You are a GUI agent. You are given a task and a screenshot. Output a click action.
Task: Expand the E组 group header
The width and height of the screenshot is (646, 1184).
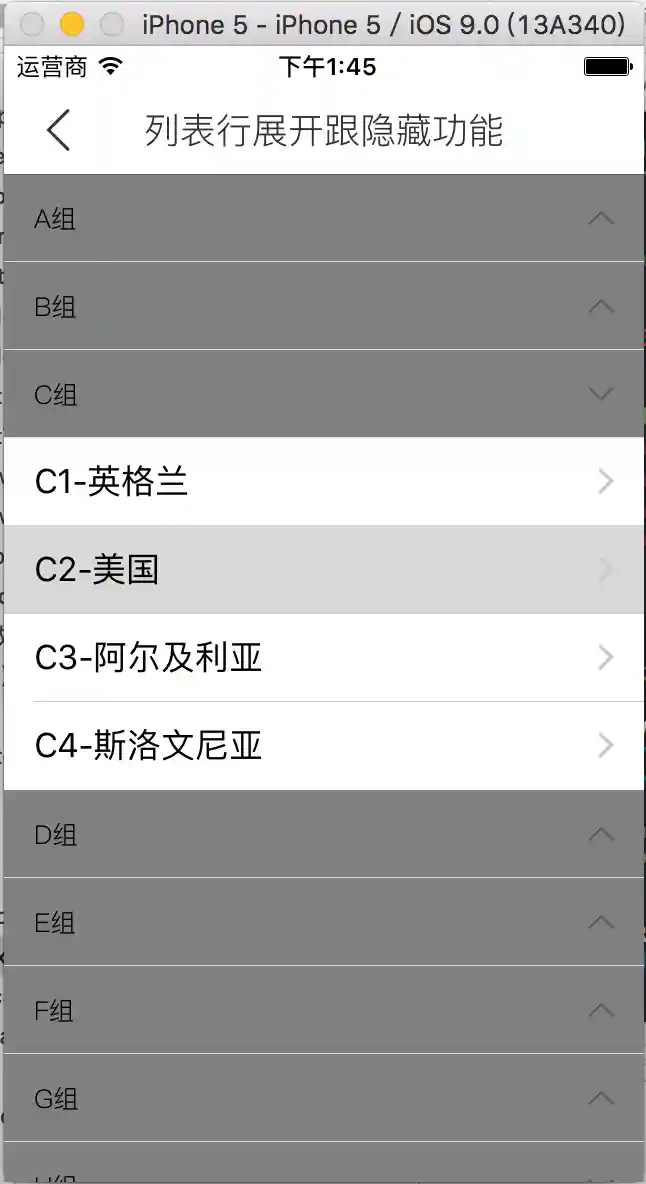(323, 922)
